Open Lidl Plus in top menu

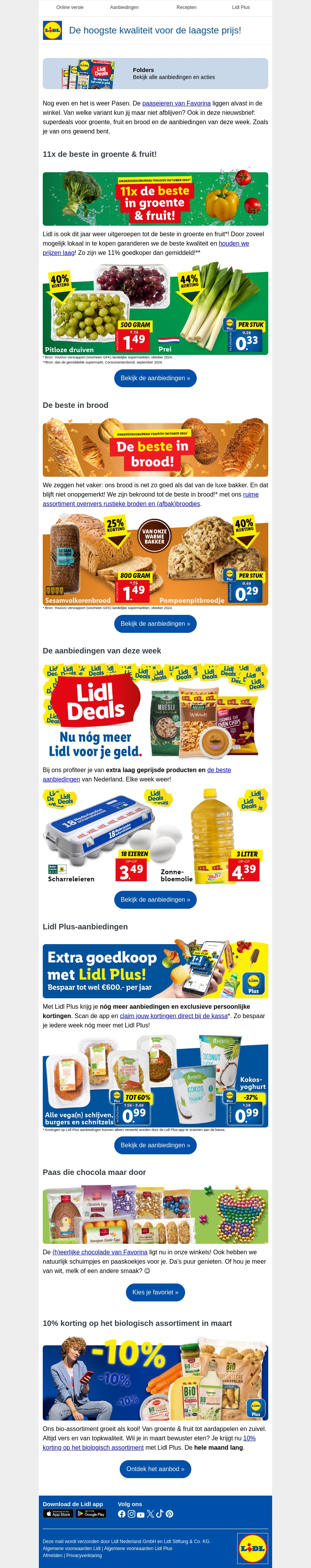240,7
